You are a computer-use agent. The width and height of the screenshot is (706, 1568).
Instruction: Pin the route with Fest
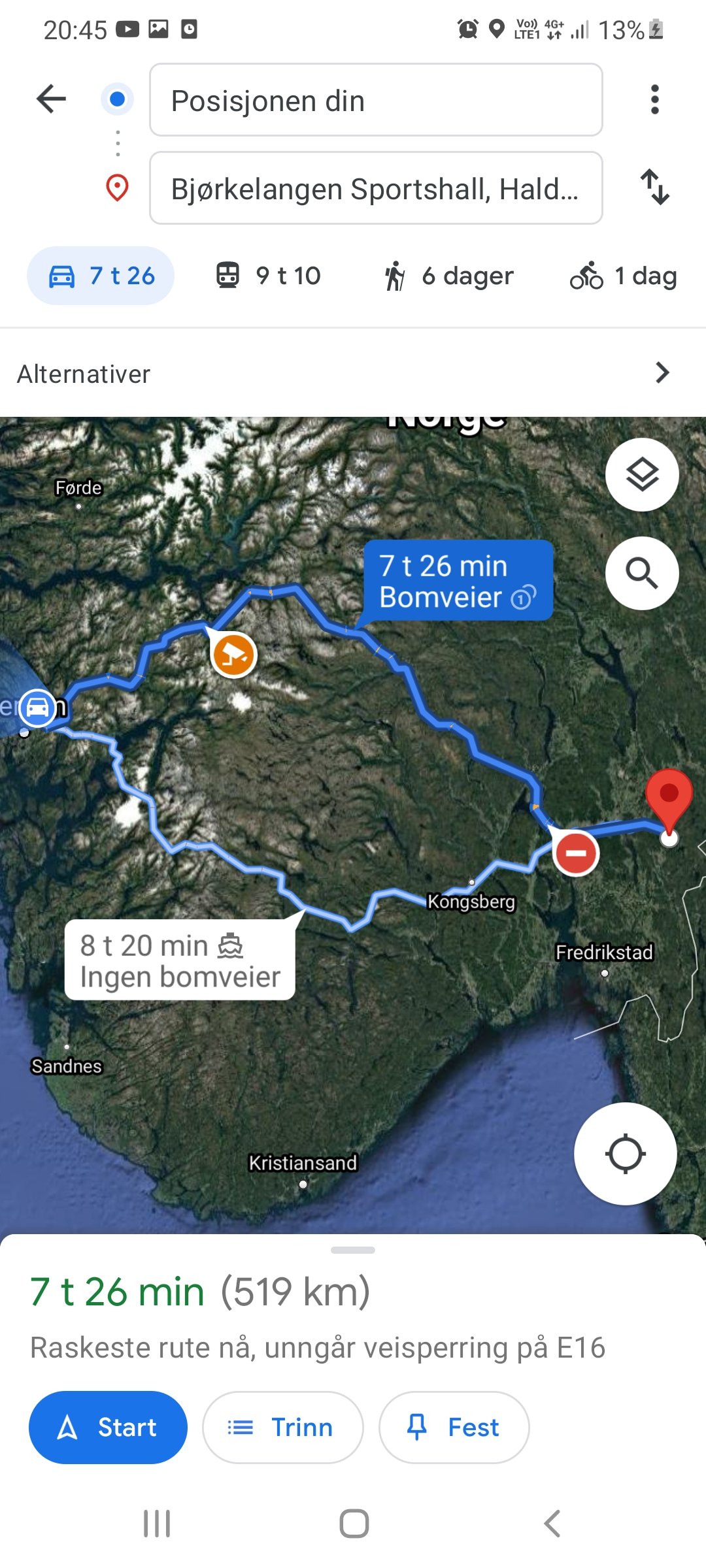[454, 1428]
